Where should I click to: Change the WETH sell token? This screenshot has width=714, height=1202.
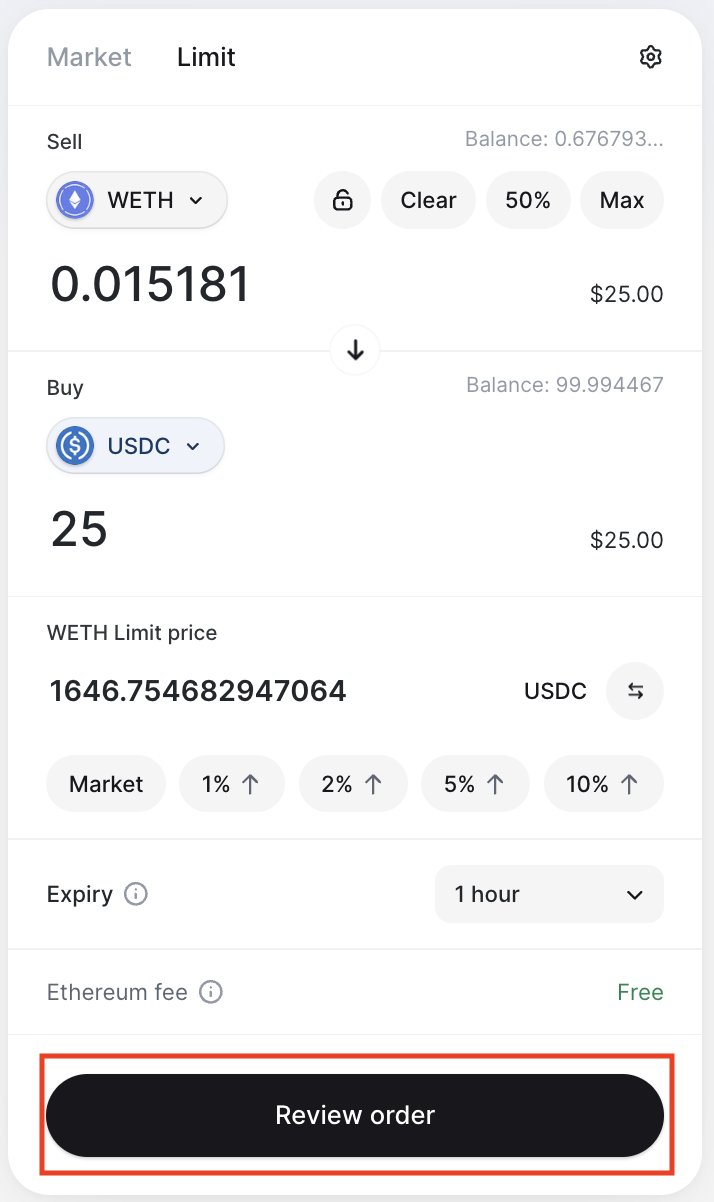click(137, 200)
